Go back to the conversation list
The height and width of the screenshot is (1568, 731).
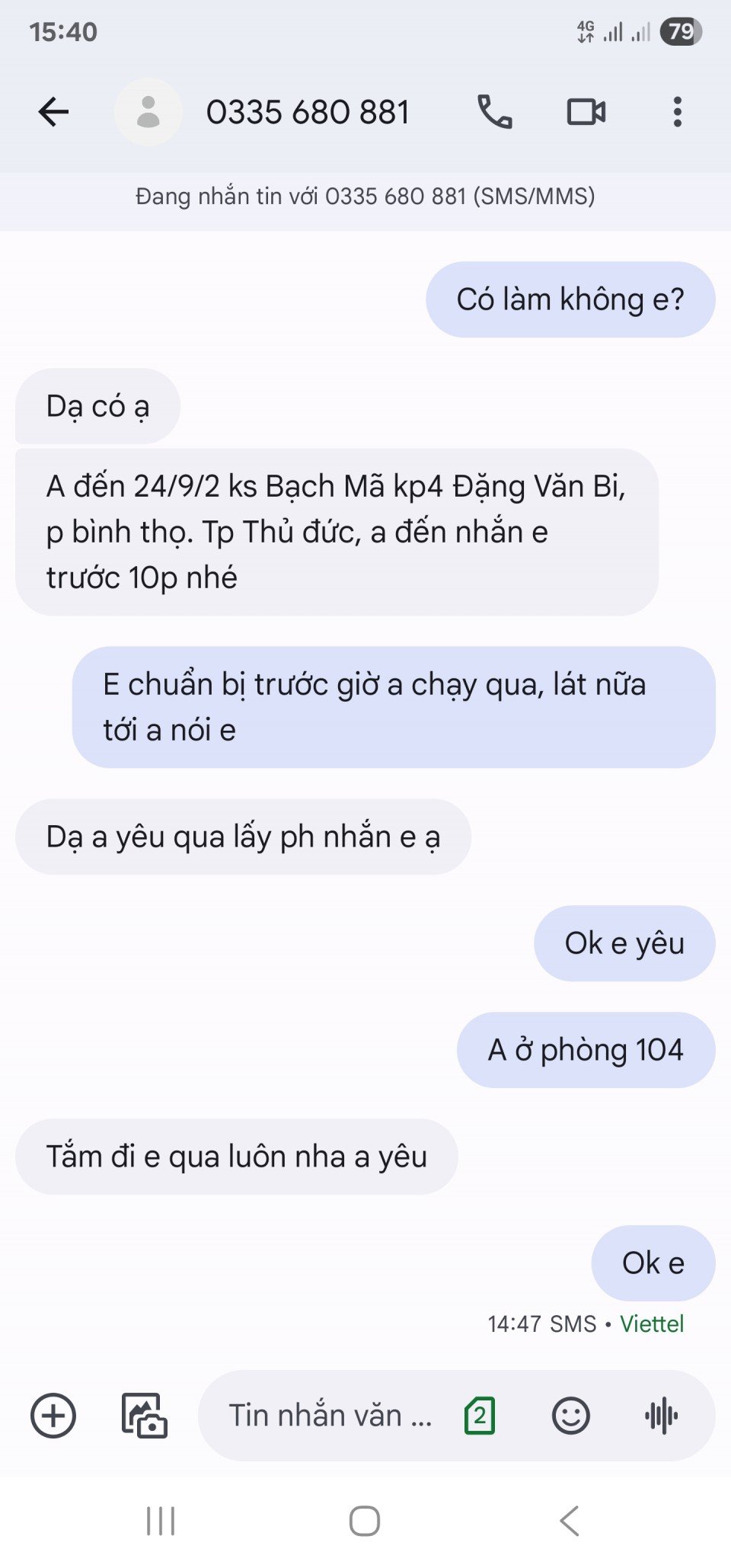coord(53,112)
